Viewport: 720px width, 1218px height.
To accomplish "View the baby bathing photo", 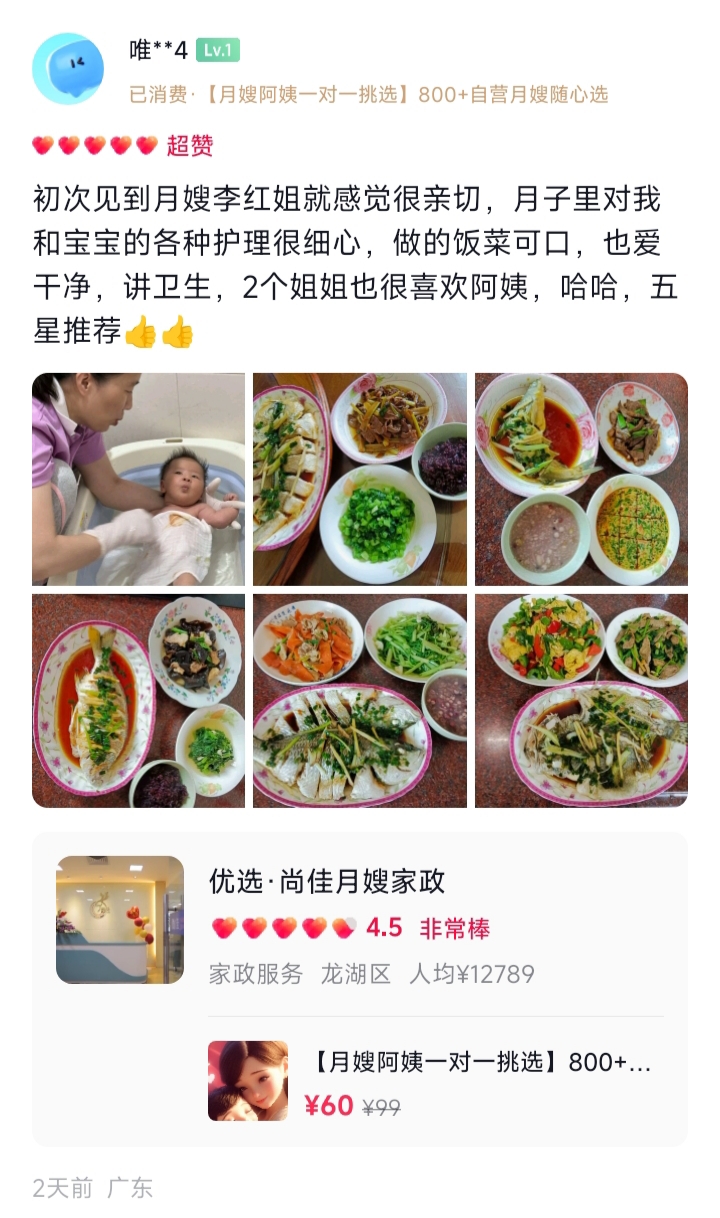I will [x=138, y=479].
